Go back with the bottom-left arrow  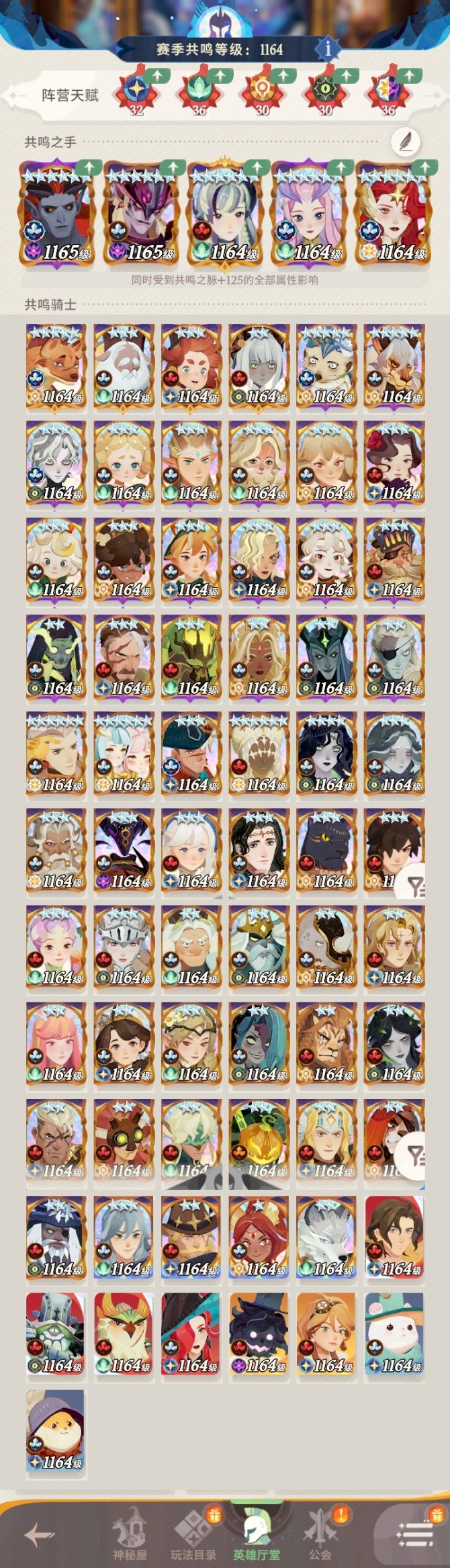pyautogui.click(x=39, y=1534)
